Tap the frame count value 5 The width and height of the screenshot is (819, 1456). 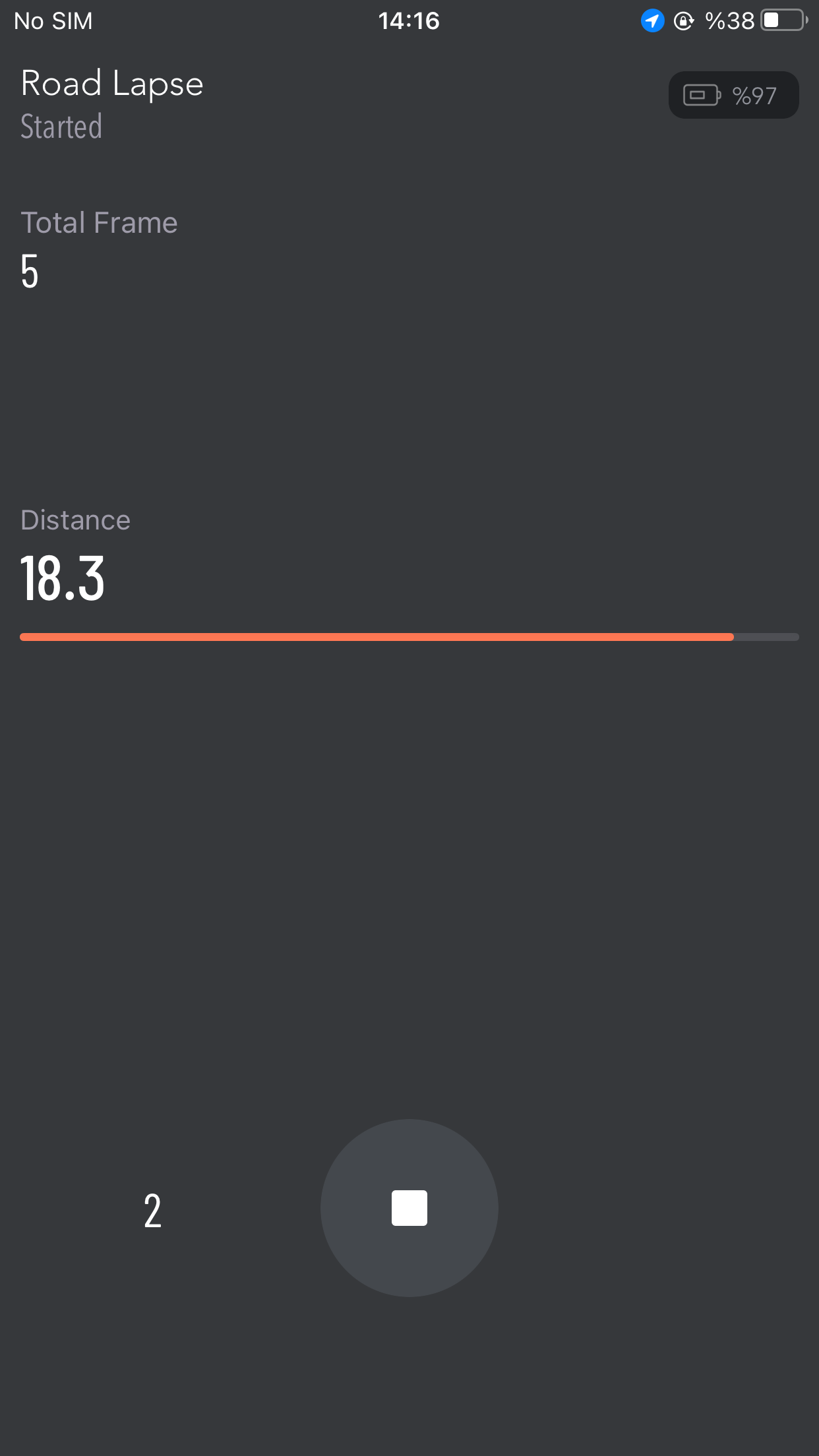(x=29, y=270)
